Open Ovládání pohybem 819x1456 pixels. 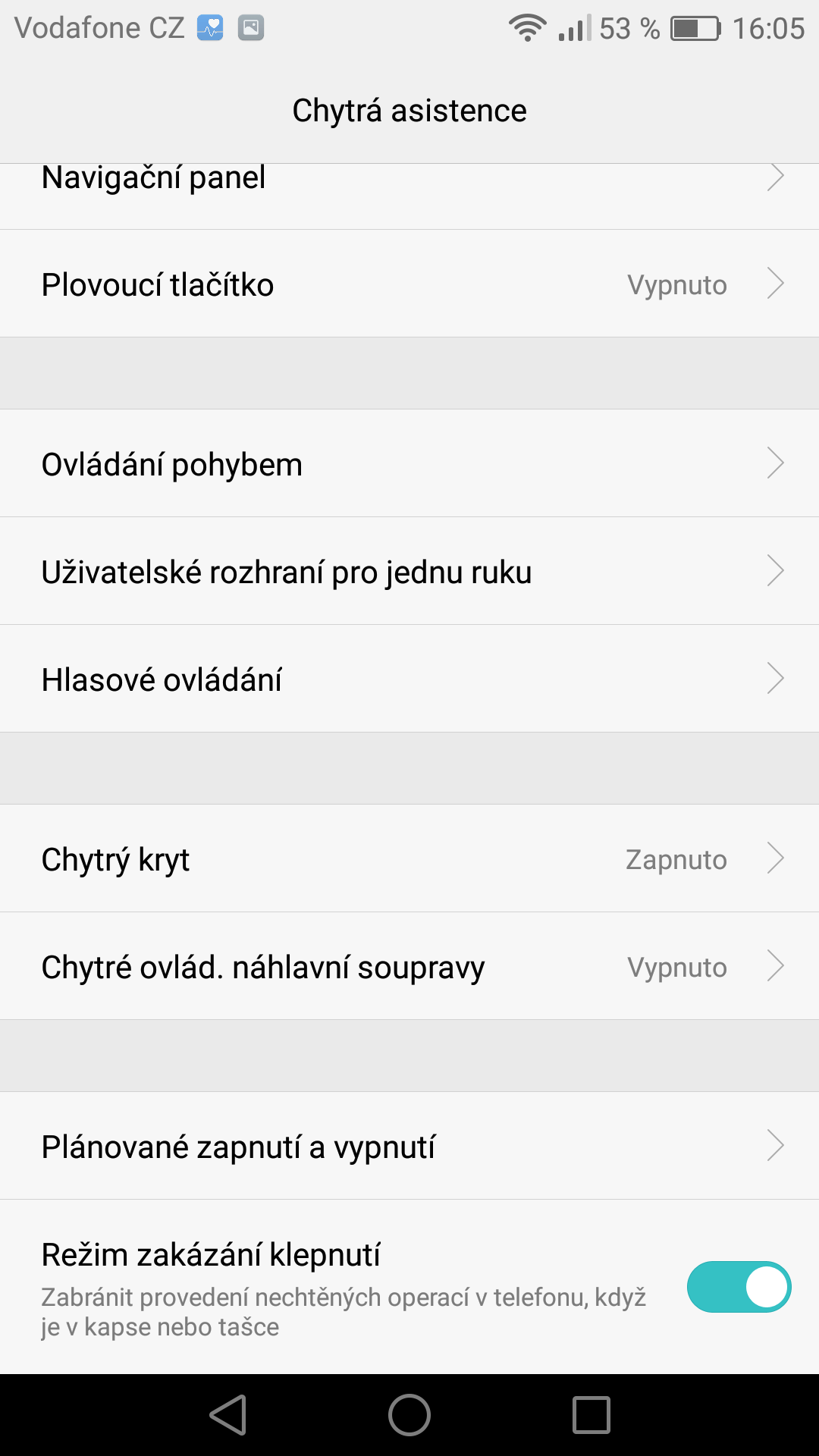click(x=409, y=463)
